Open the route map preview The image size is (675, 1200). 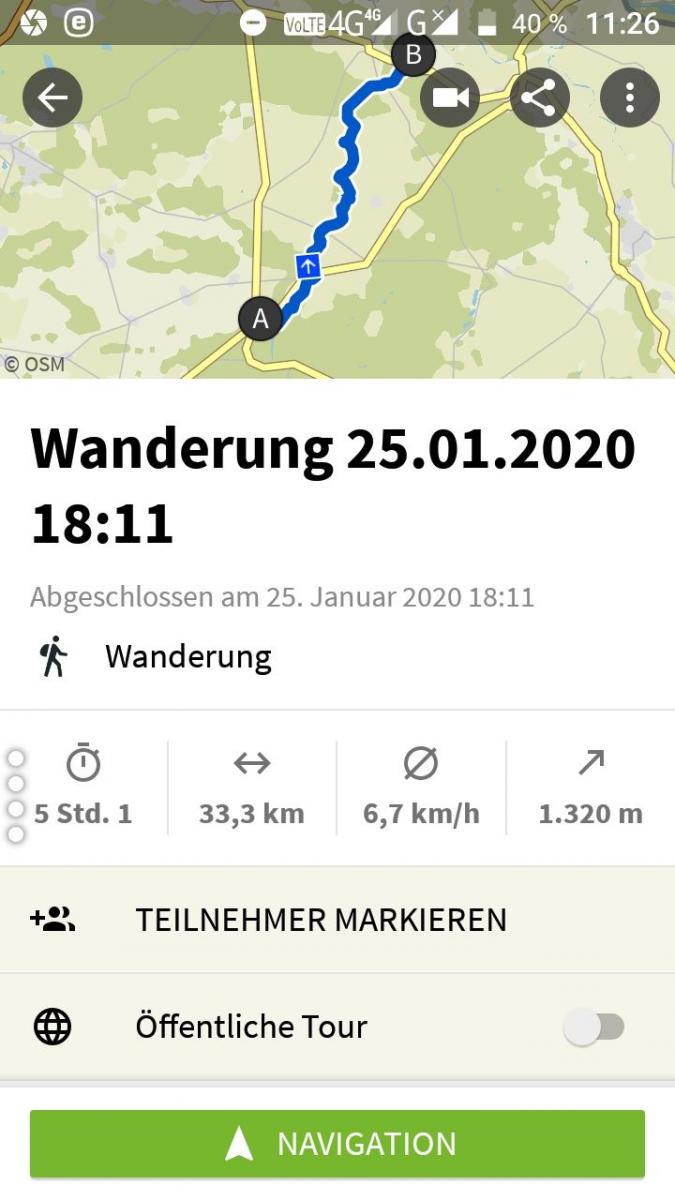[337, 208]
